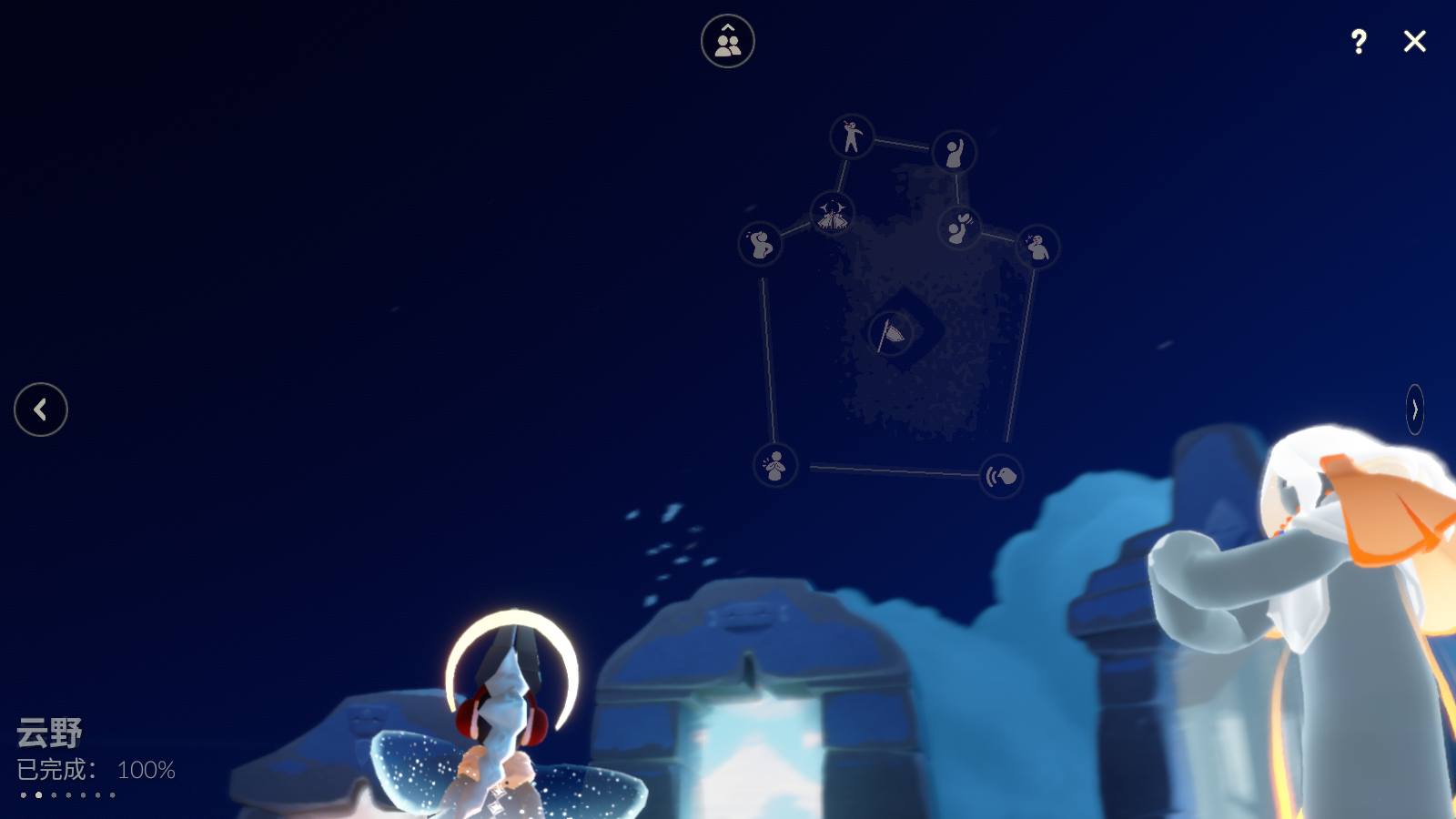Select the spirit with pointing emote
The height and width of the screenshot is (819, 1456).
852,136
